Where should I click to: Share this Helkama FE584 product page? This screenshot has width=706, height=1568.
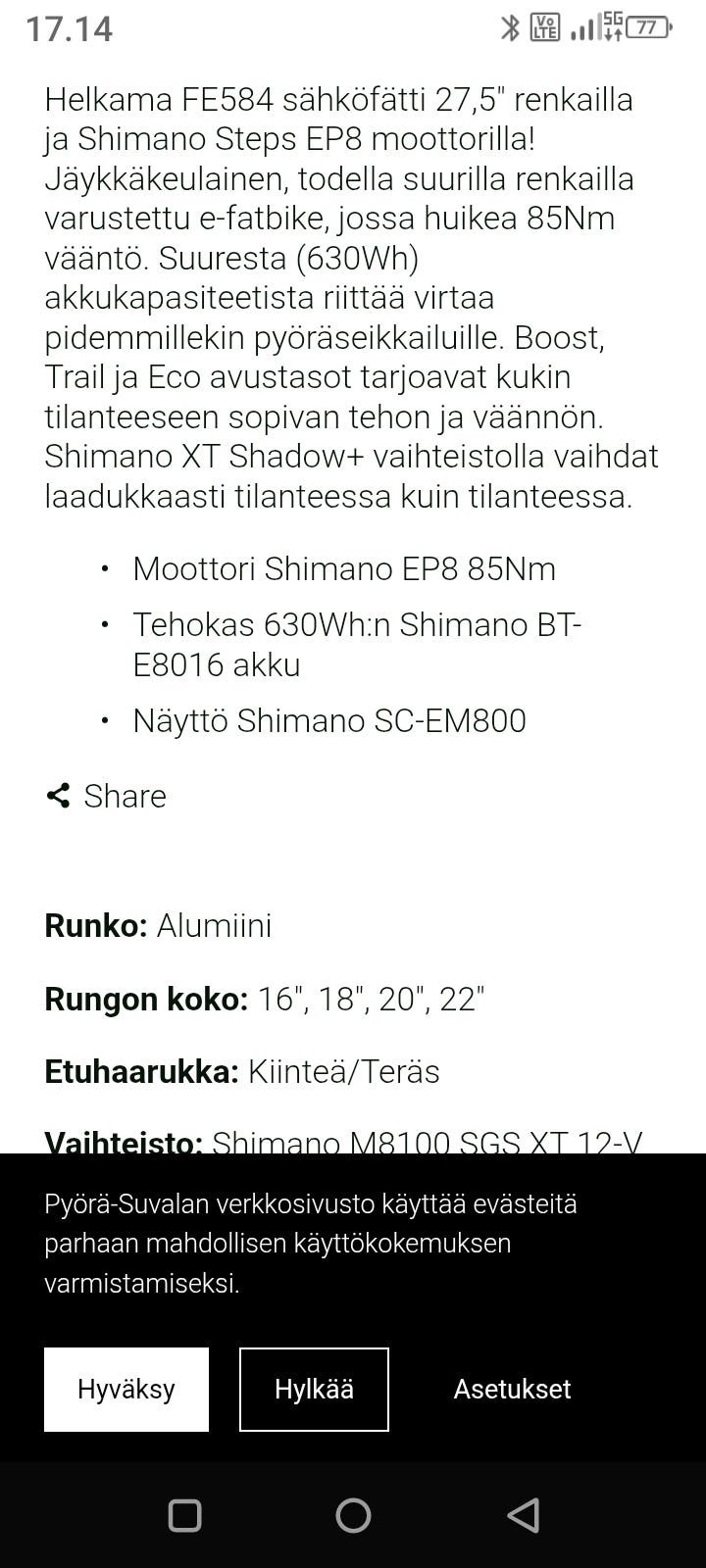pyautogui.click(x=106, y=796)
